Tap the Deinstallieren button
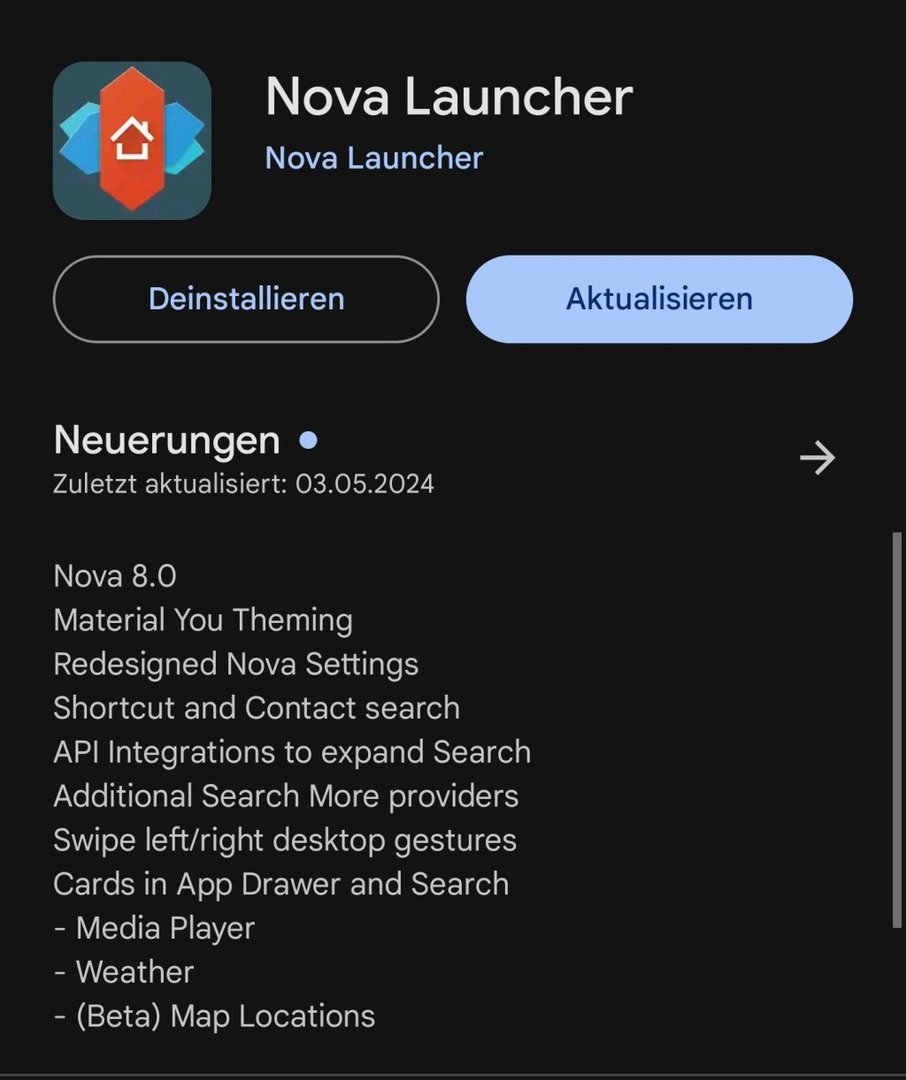Viewport: 906px width, 1080px height. click(x=246, y=299)
